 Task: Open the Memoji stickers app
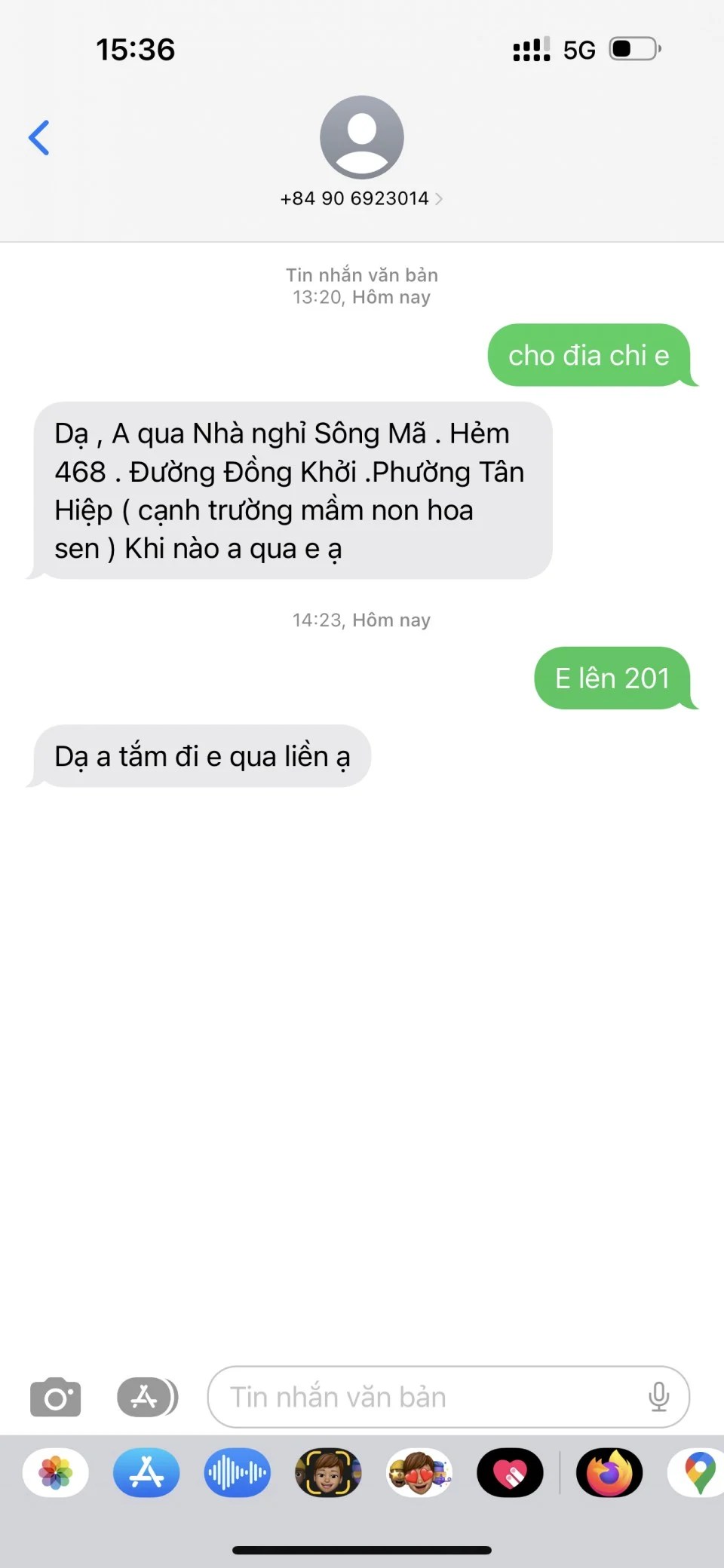point(419,1472)
